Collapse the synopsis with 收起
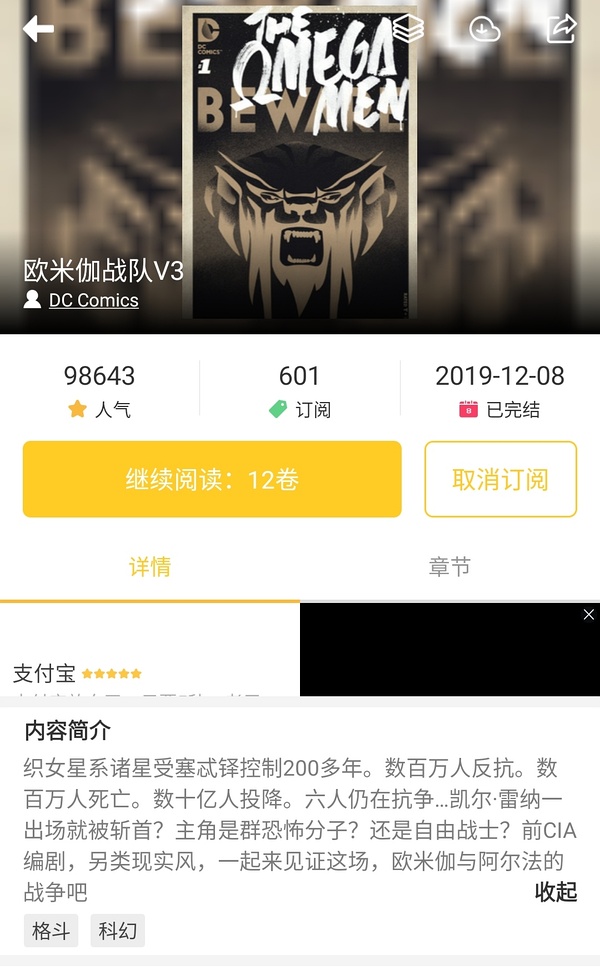The image size is (600, 970). coord(556,892)
